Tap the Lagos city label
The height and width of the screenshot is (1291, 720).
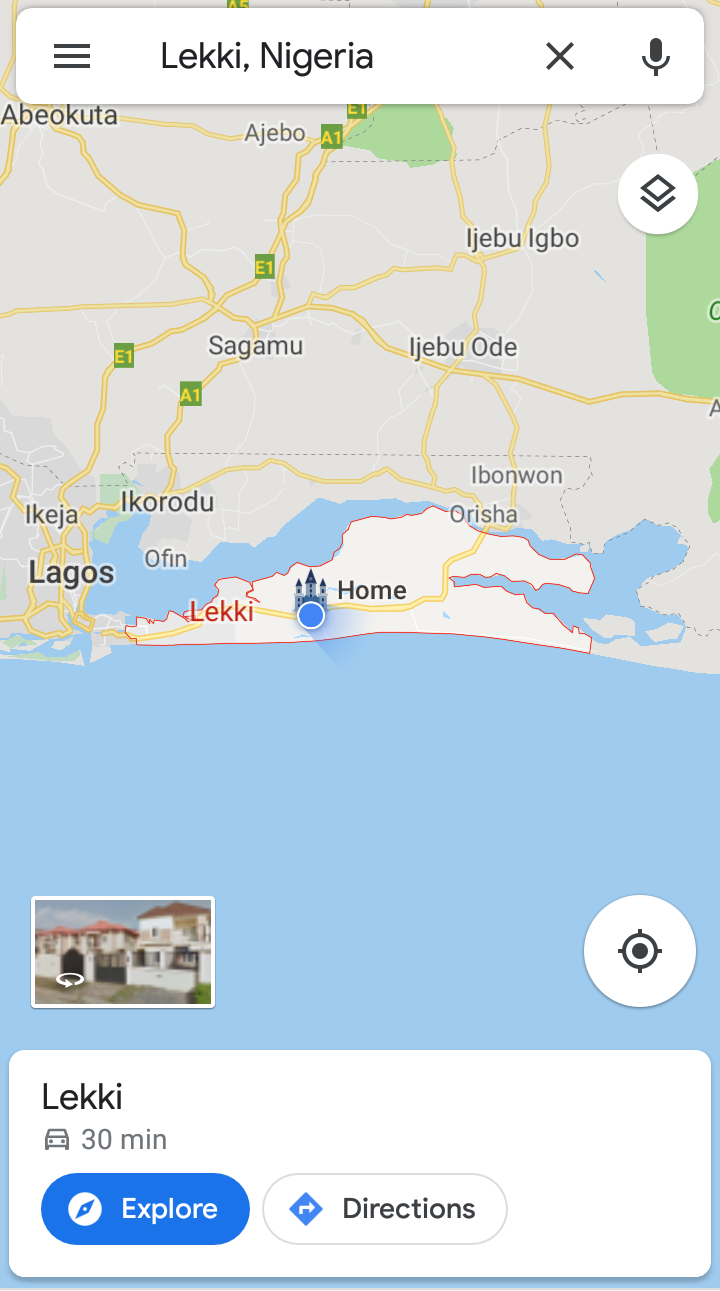tap(70, 572)
